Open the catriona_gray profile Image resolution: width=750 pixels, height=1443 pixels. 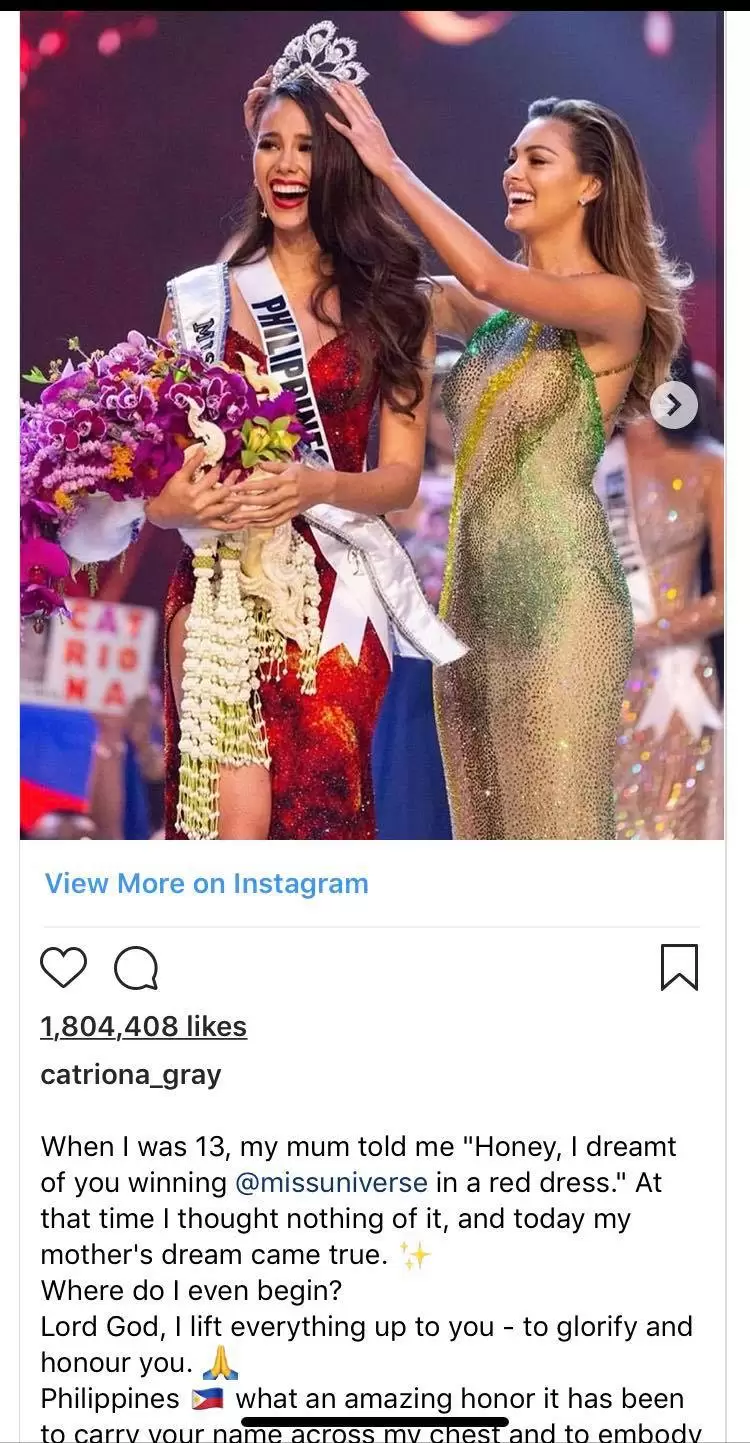pyautogui.click(x=131, y=1075)
